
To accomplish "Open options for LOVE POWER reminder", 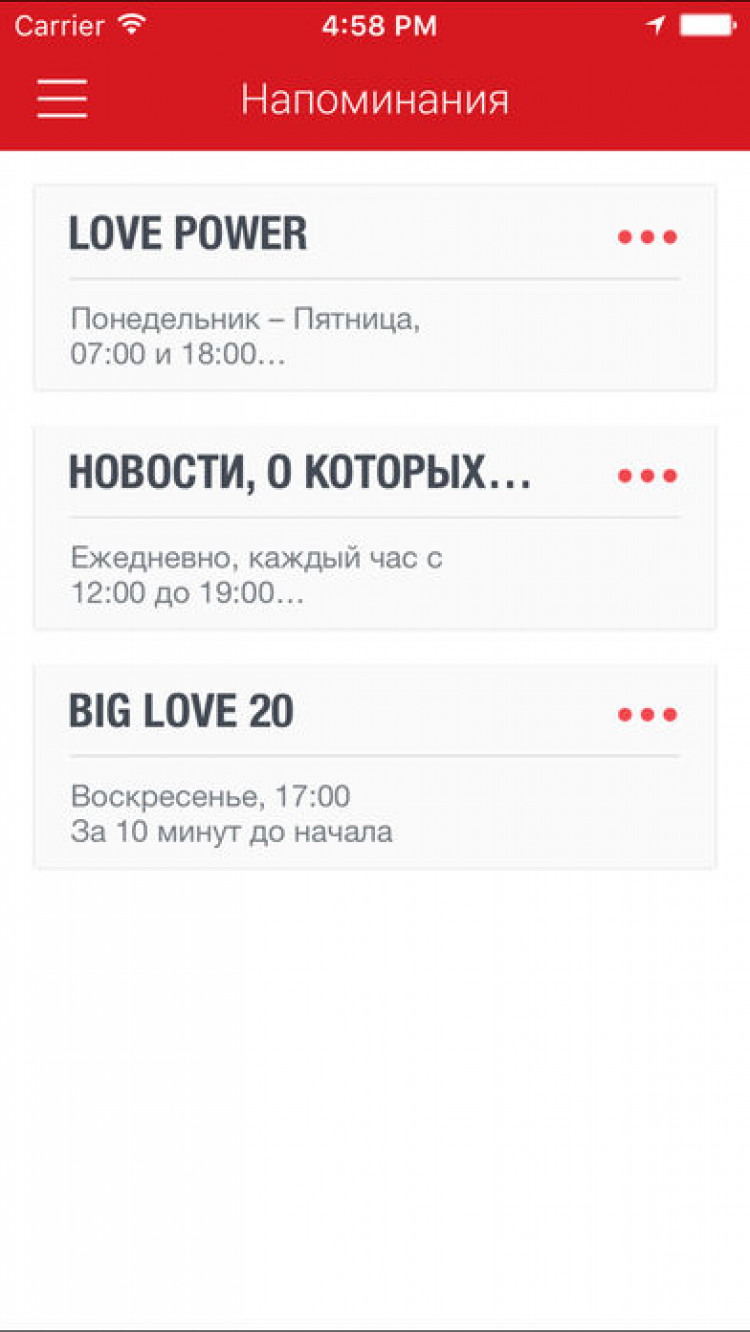I will (x=647, y=237).
